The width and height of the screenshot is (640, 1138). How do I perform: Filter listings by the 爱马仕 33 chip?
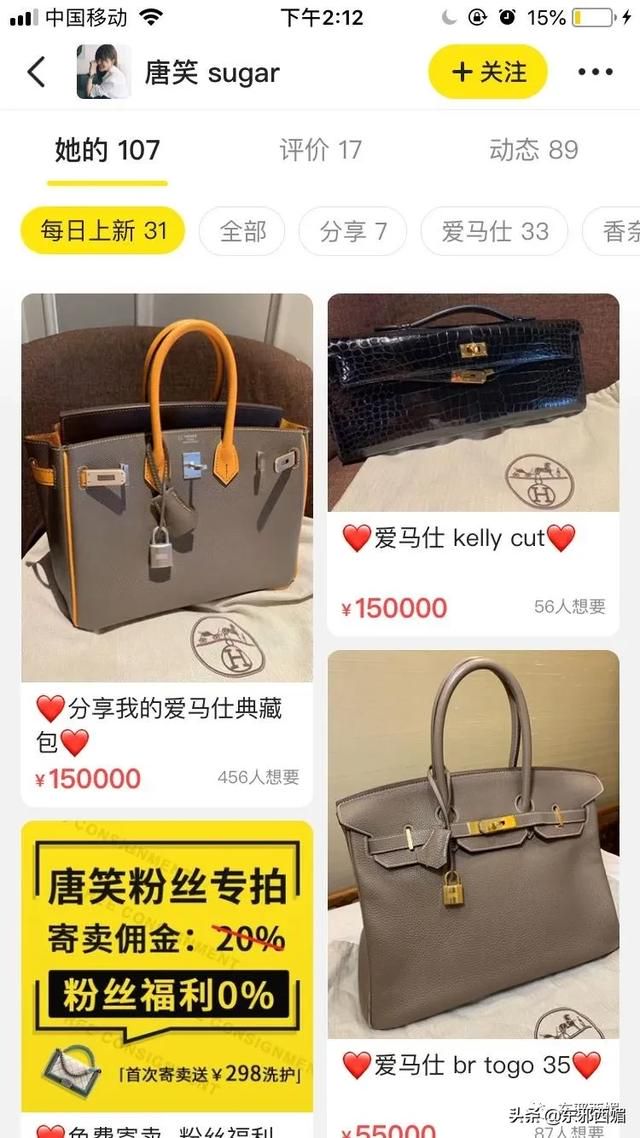click(495, 232)
